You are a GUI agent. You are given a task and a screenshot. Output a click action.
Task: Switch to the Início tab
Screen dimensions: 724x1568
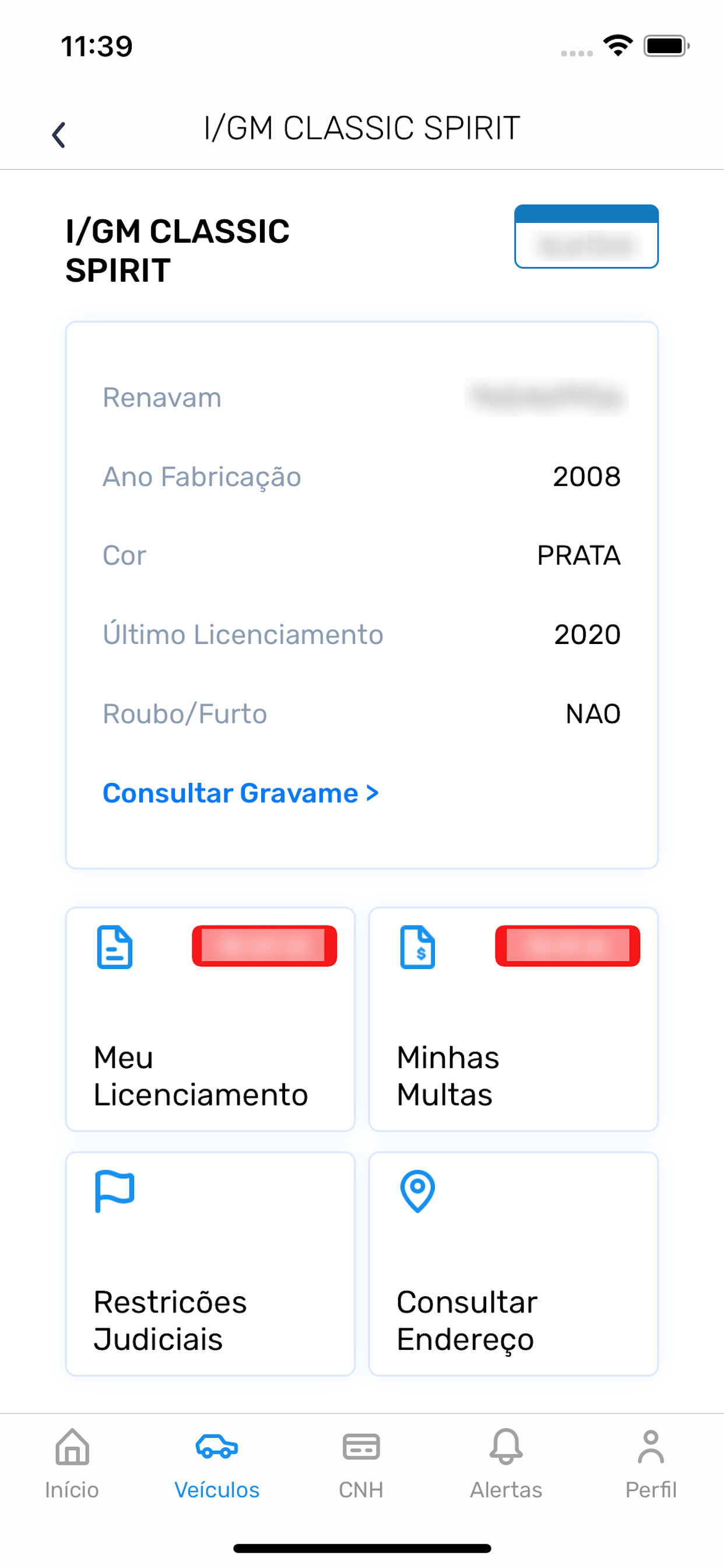pos(72,1465)
